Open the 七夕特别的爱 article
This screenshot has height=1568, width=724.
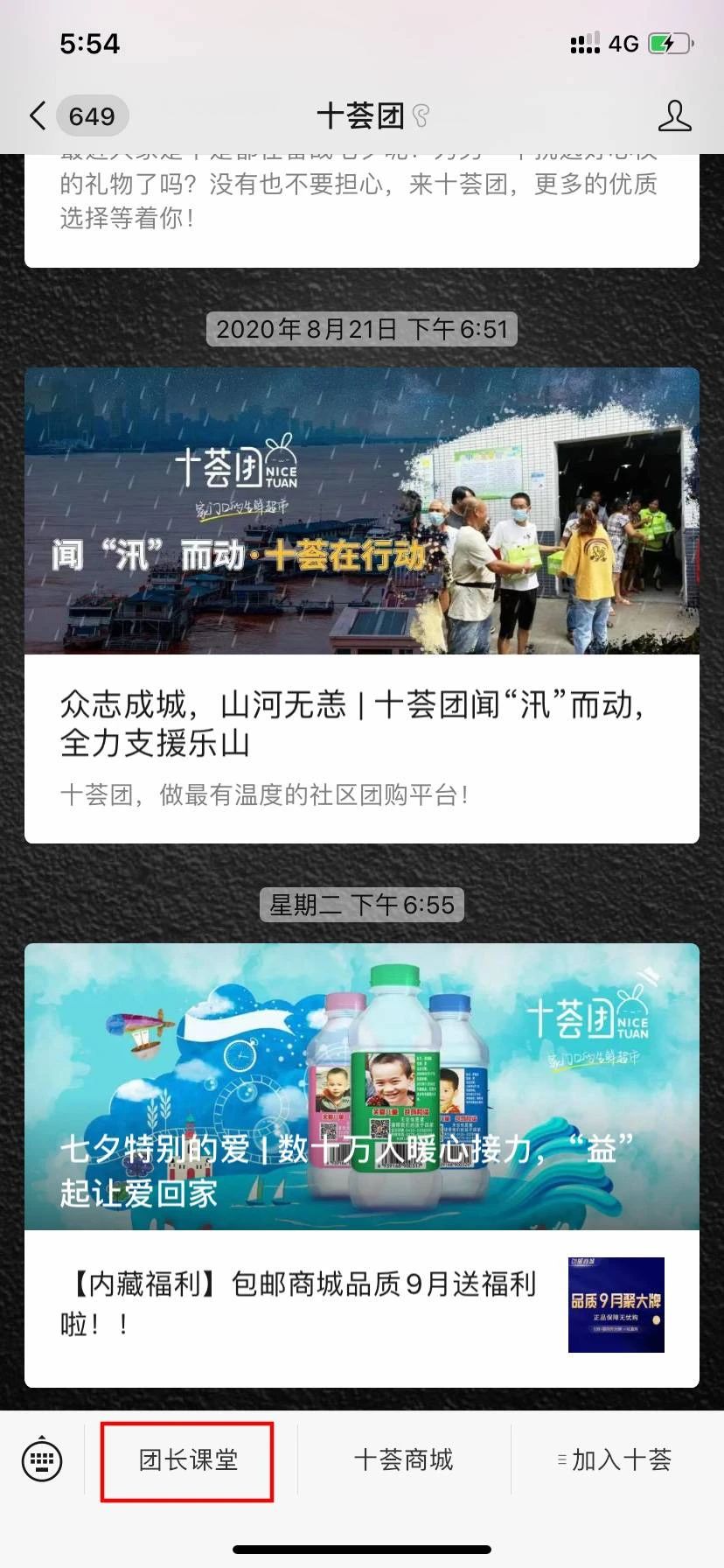361,1086
